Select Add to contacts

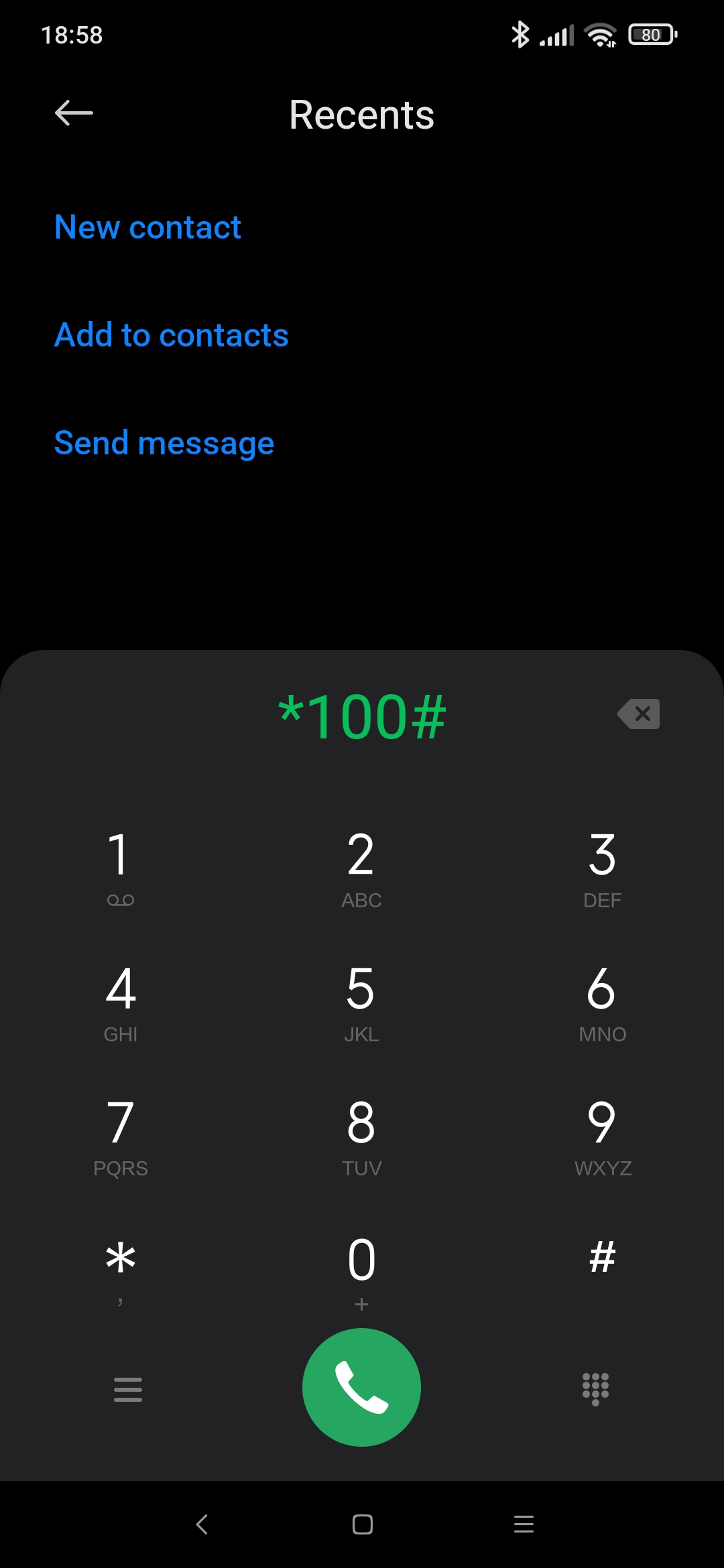point(172,335)
